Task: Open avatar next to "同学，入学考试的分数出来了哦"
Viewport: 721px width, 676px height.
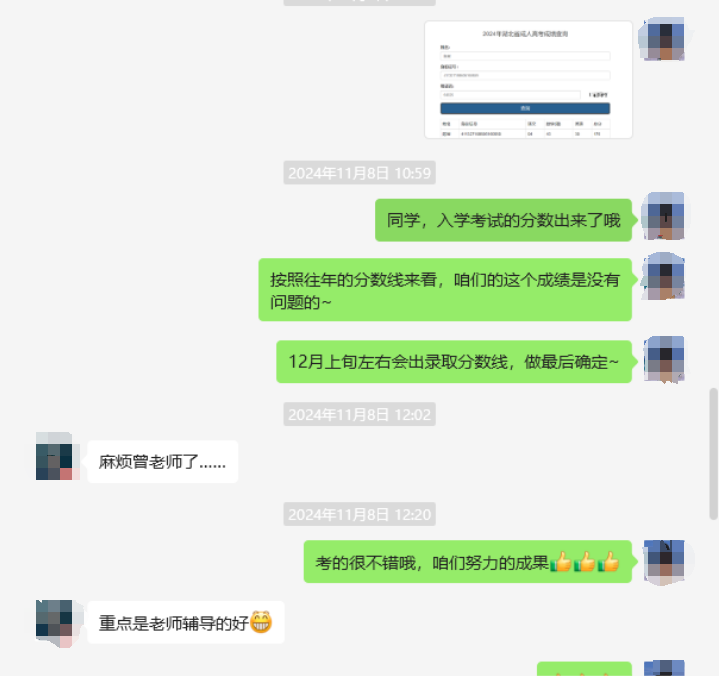Action: click(x=665, y=216)
